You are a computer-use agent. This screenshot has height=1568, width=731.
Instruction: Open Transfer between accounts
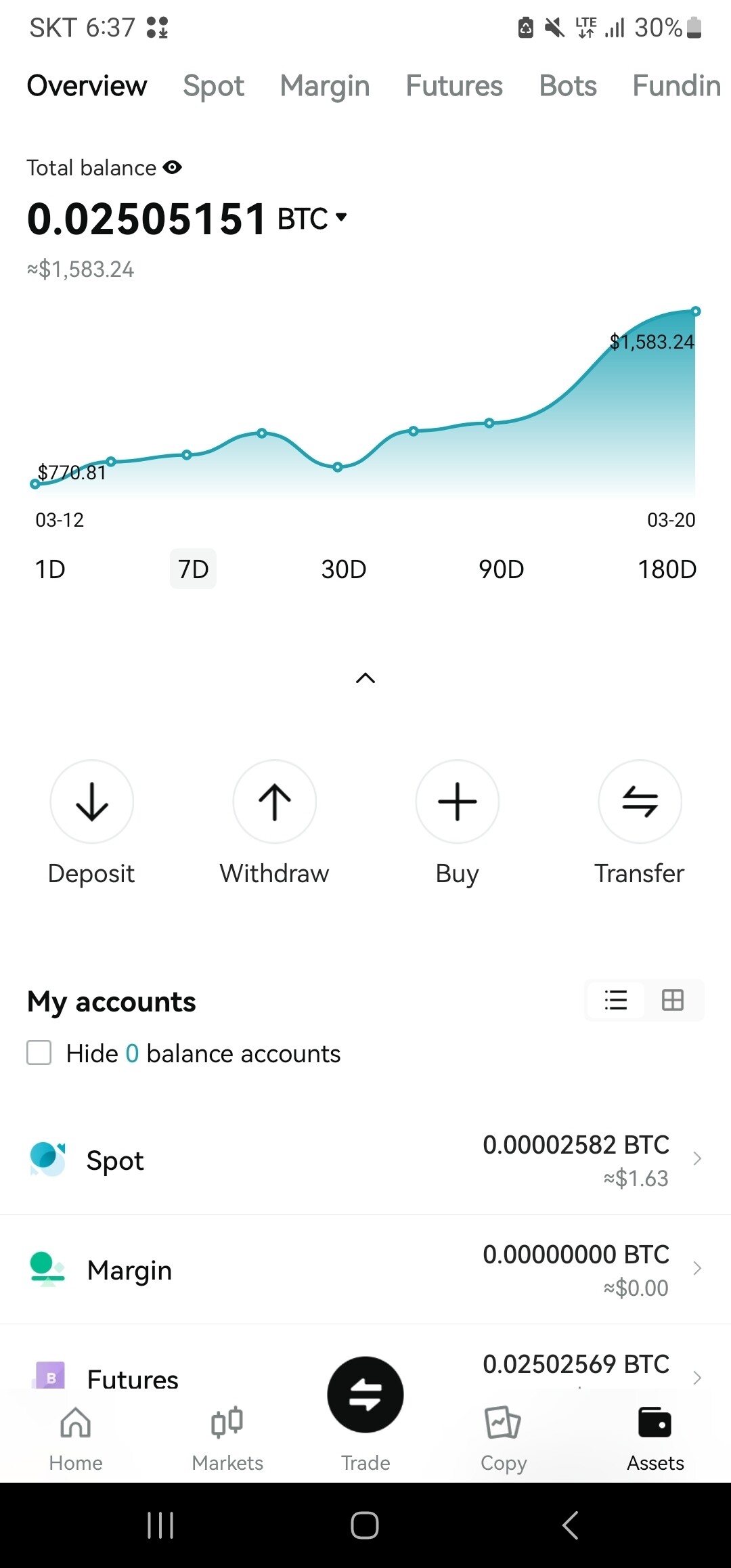(640, 802)
